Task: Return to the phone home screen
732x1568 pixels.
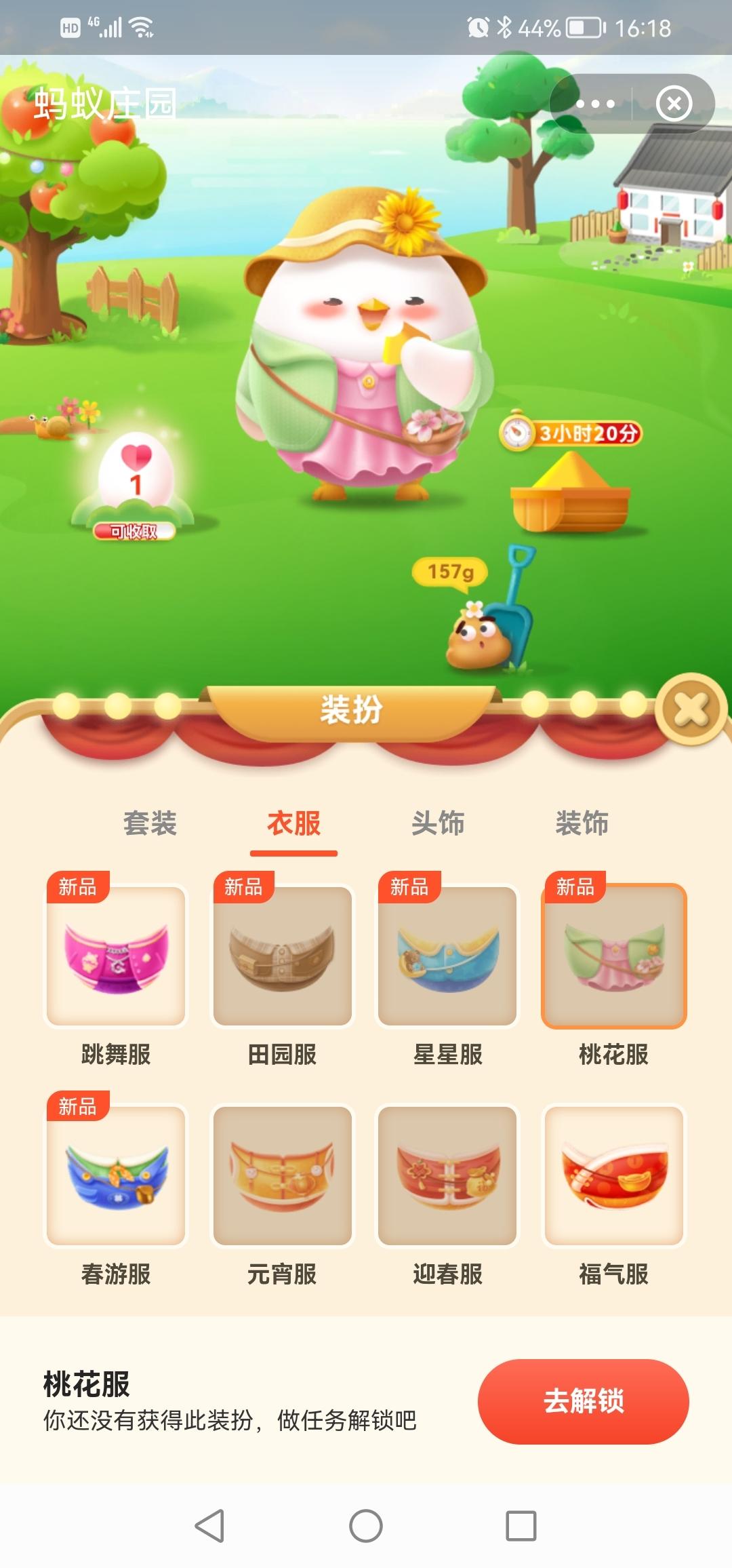Action: point(366,1526)
